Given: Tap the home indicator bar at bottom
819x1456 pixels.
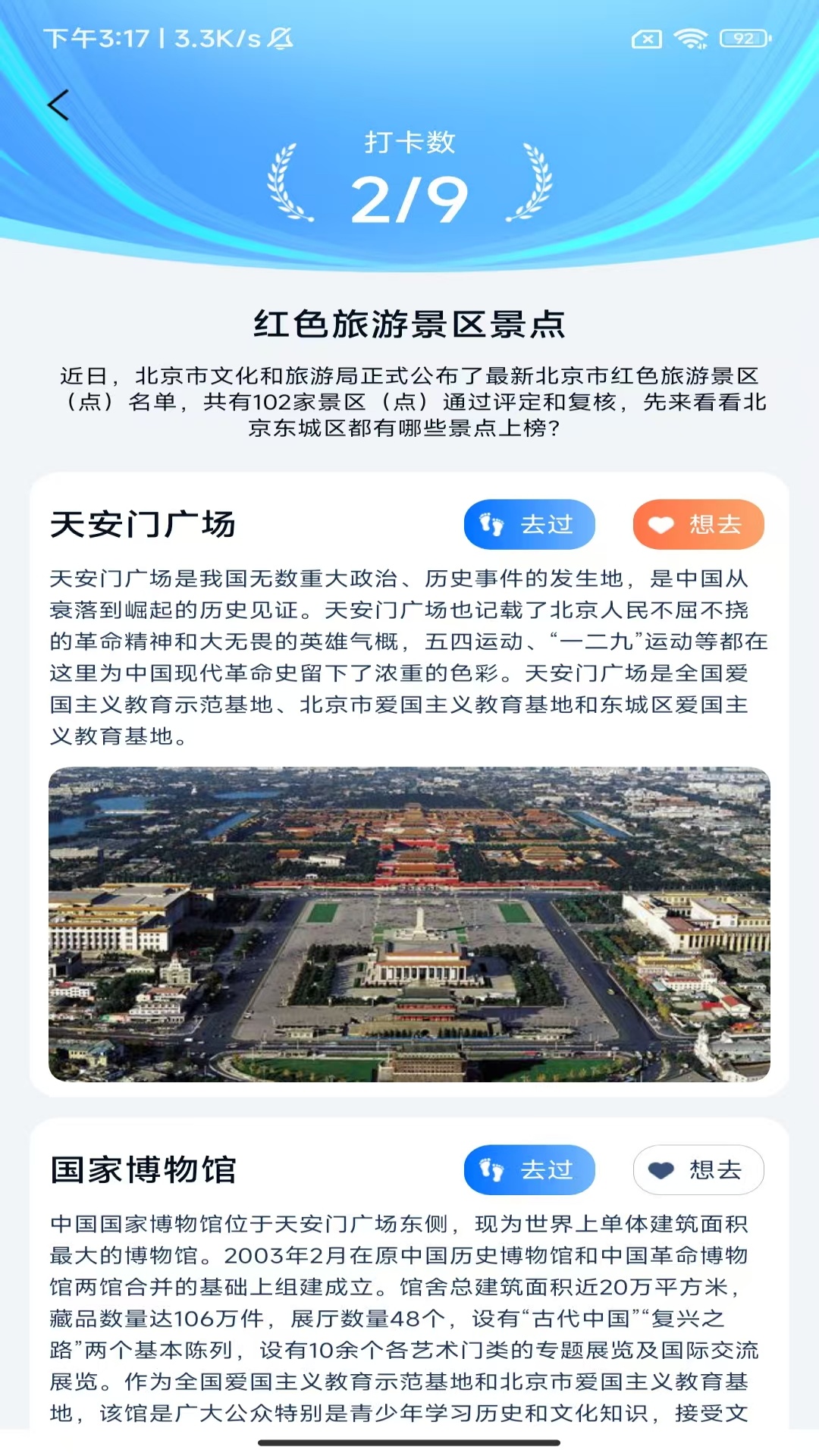Looking at the screenshot, I should click(x=409, y=1442).
